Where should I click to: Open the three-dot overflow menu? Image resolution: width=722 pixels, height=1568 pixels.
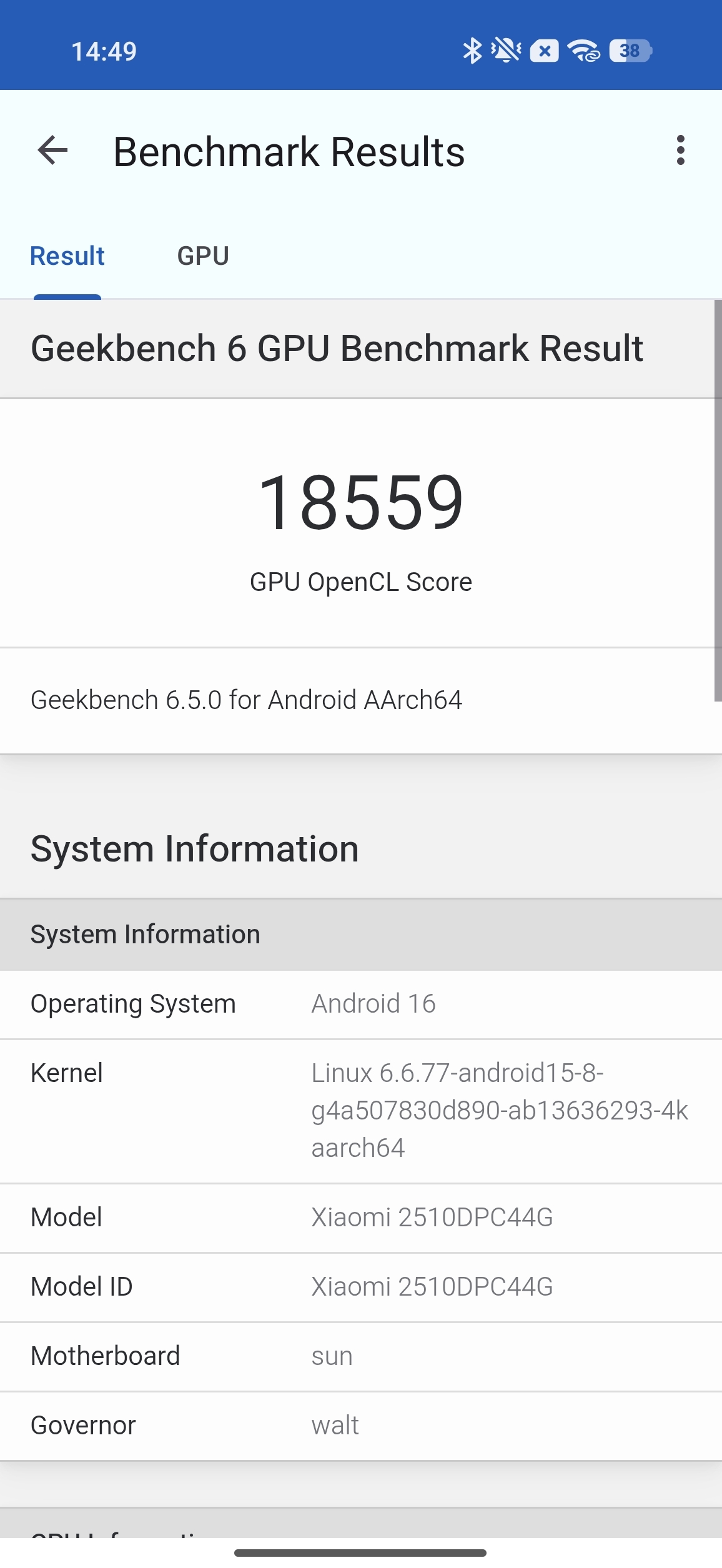tap(680, 150)
